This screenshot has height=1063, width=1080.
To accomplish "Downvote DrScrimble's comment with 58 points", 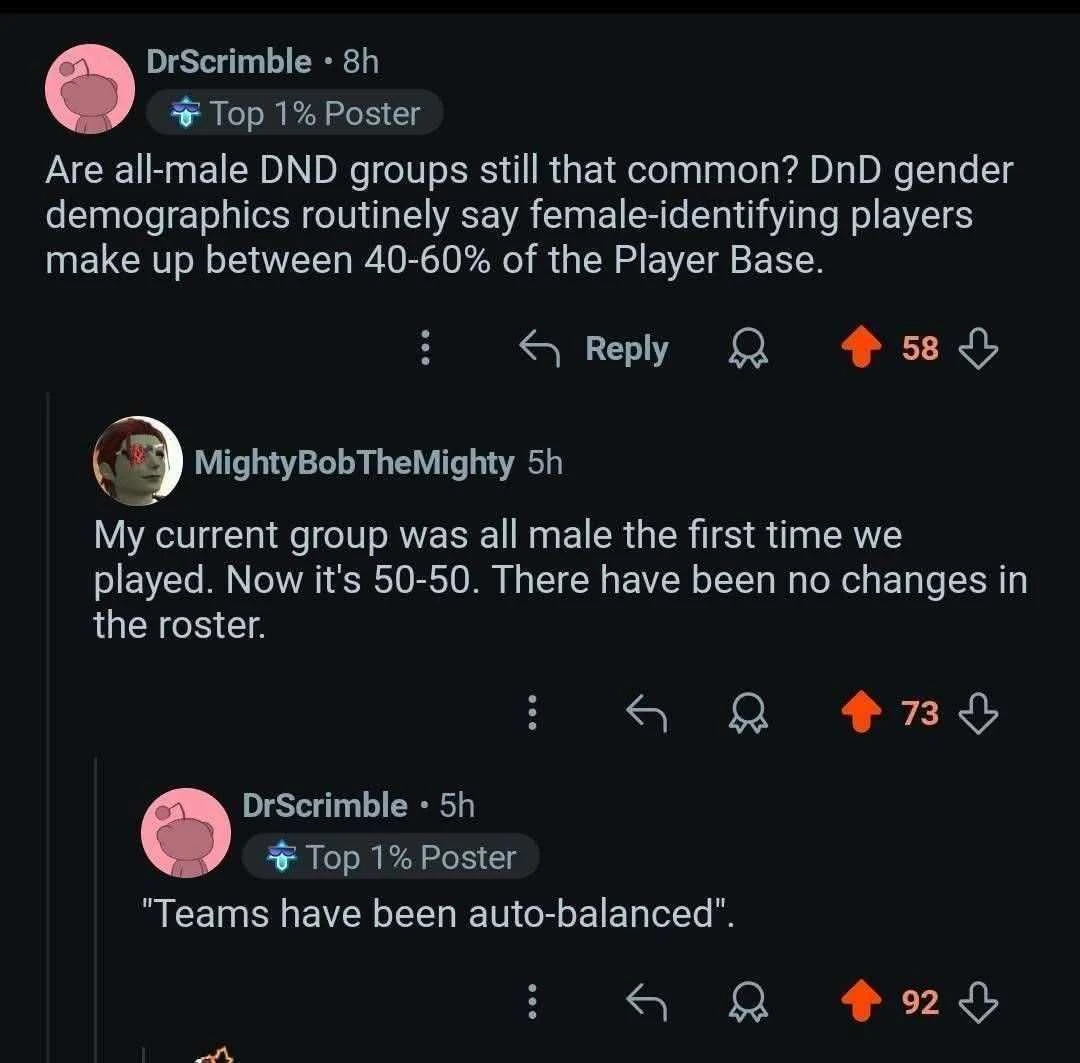I will click(978, 348).
